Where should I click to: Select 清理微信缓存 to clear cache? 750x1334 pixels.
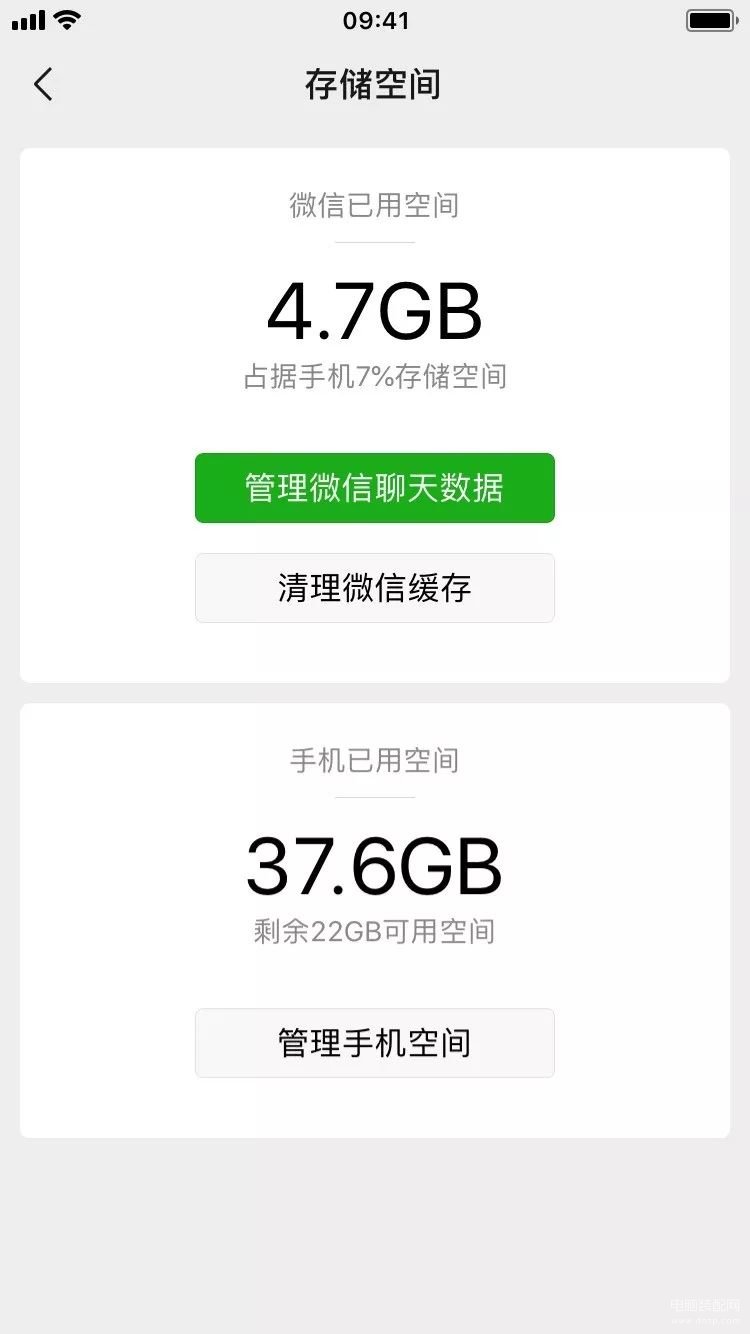[375, 588]
